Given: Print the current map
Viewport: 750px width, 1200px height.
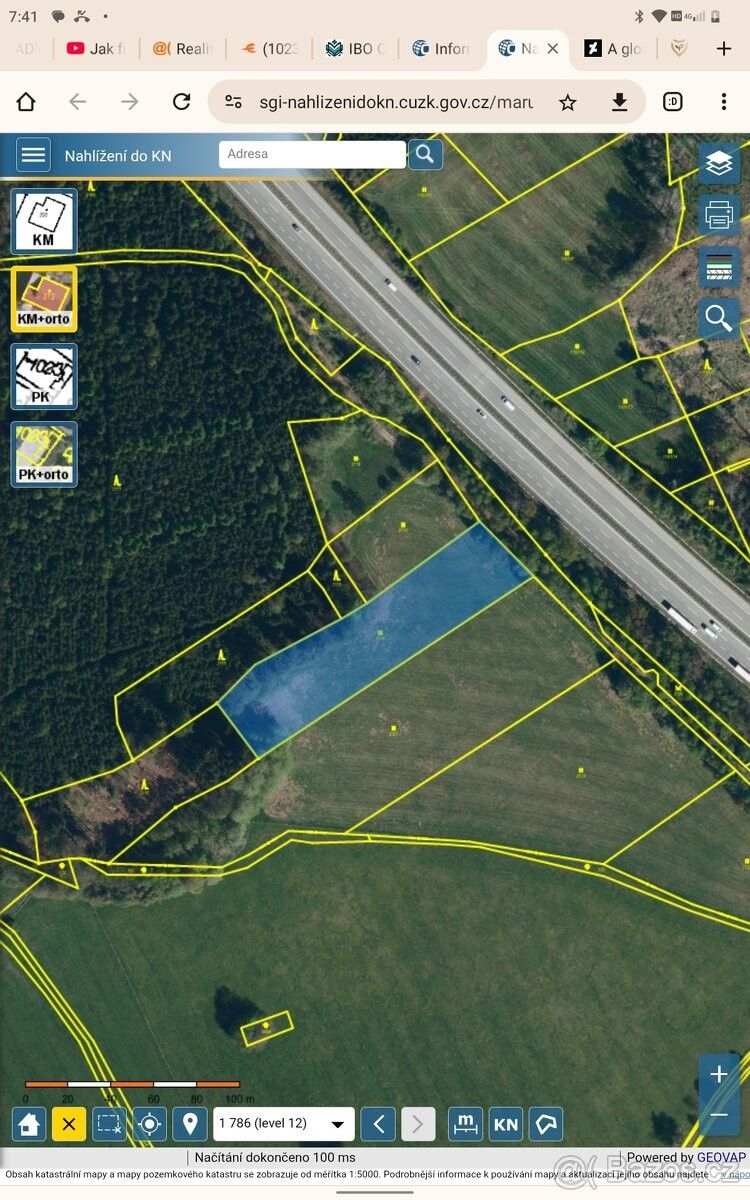Looking at the screenshot, I should point(719,215).
